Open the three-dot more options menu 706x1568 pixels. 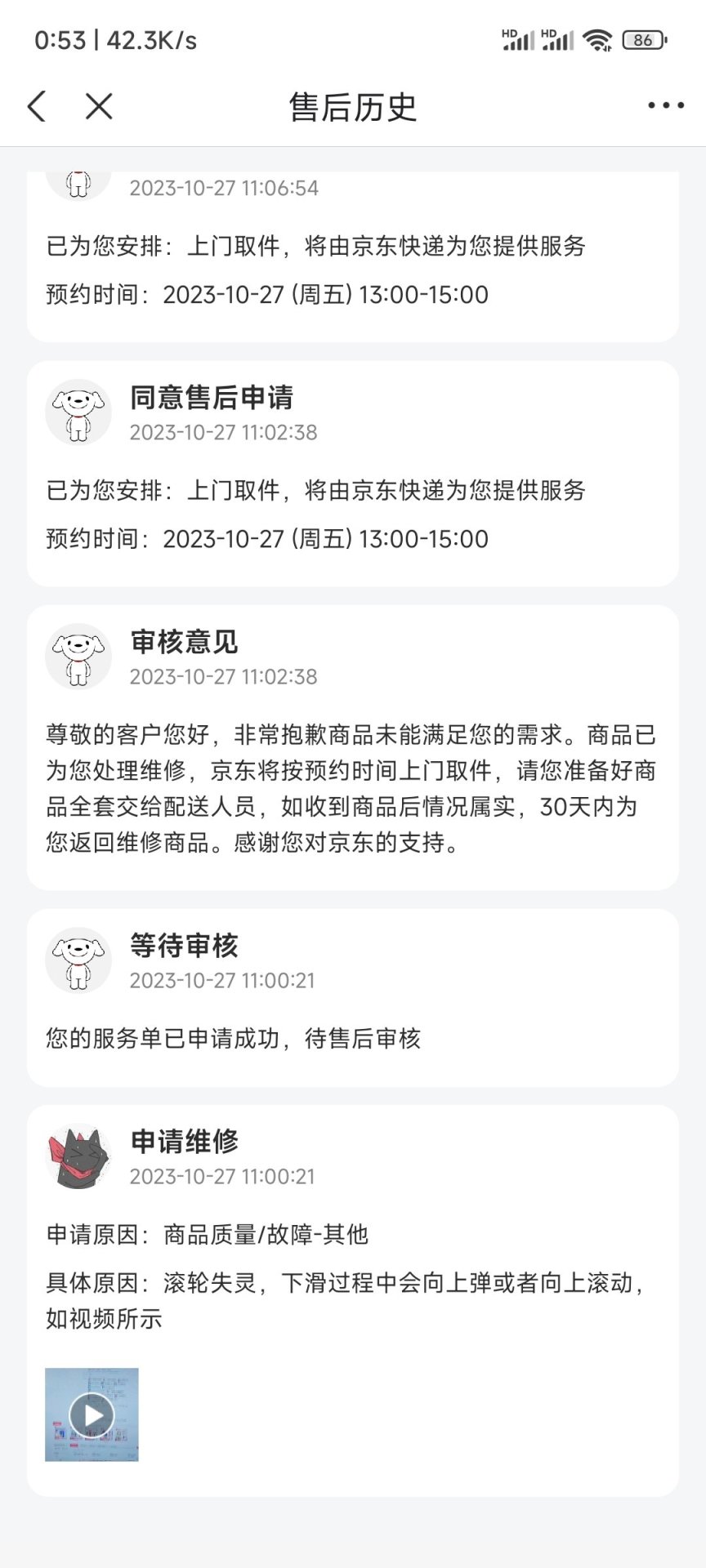tap(665, 105)
